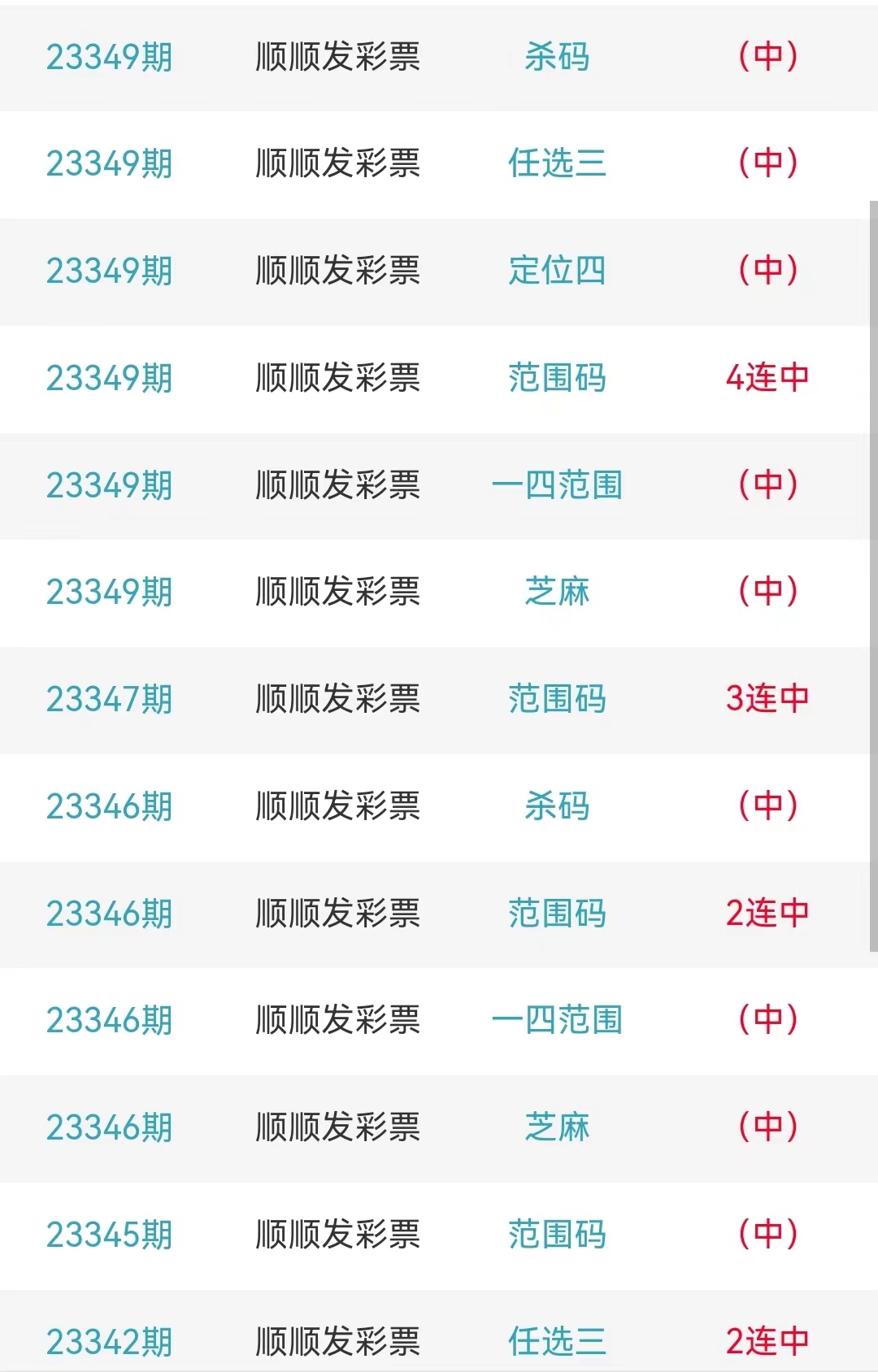Open the 23349期 芝麻 entry

[x=557, y=592]
